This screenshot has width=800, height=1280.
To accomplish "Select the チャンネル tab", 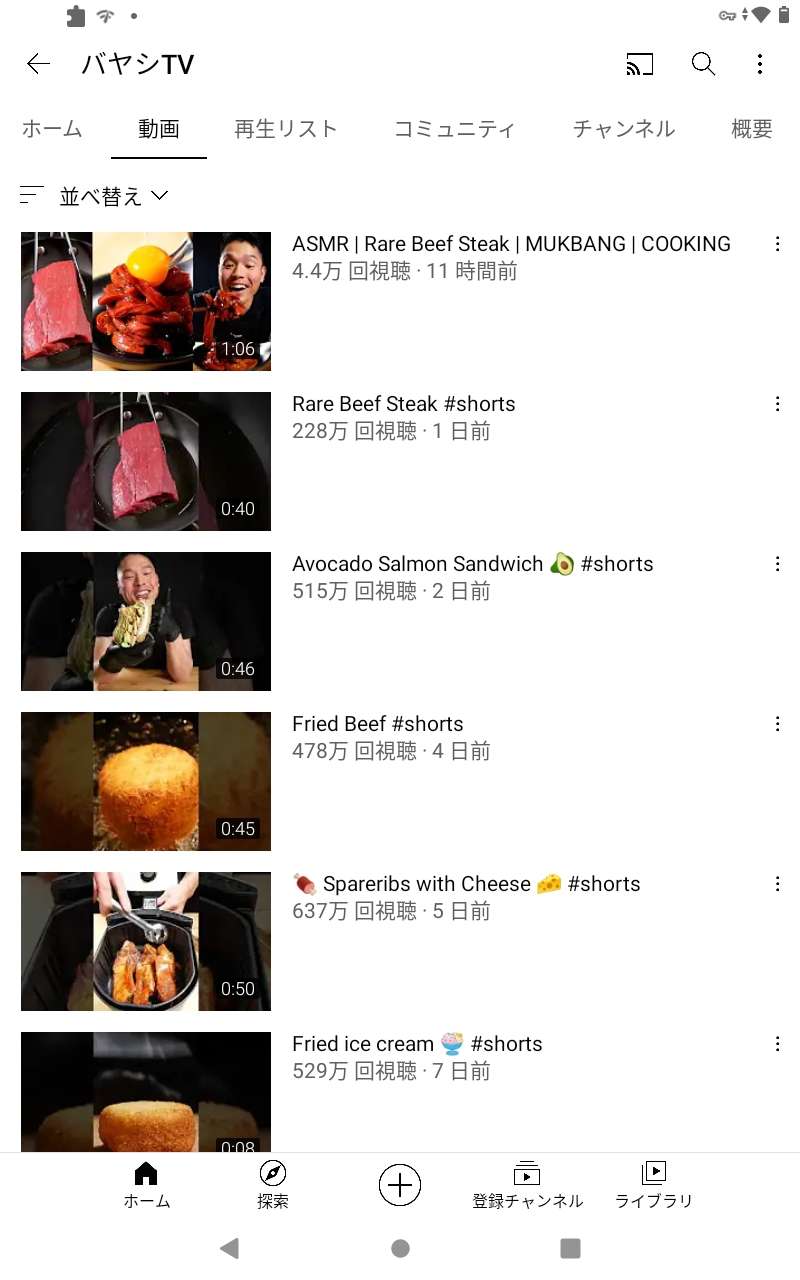I will pyautogui.click(x=624, y=129).
